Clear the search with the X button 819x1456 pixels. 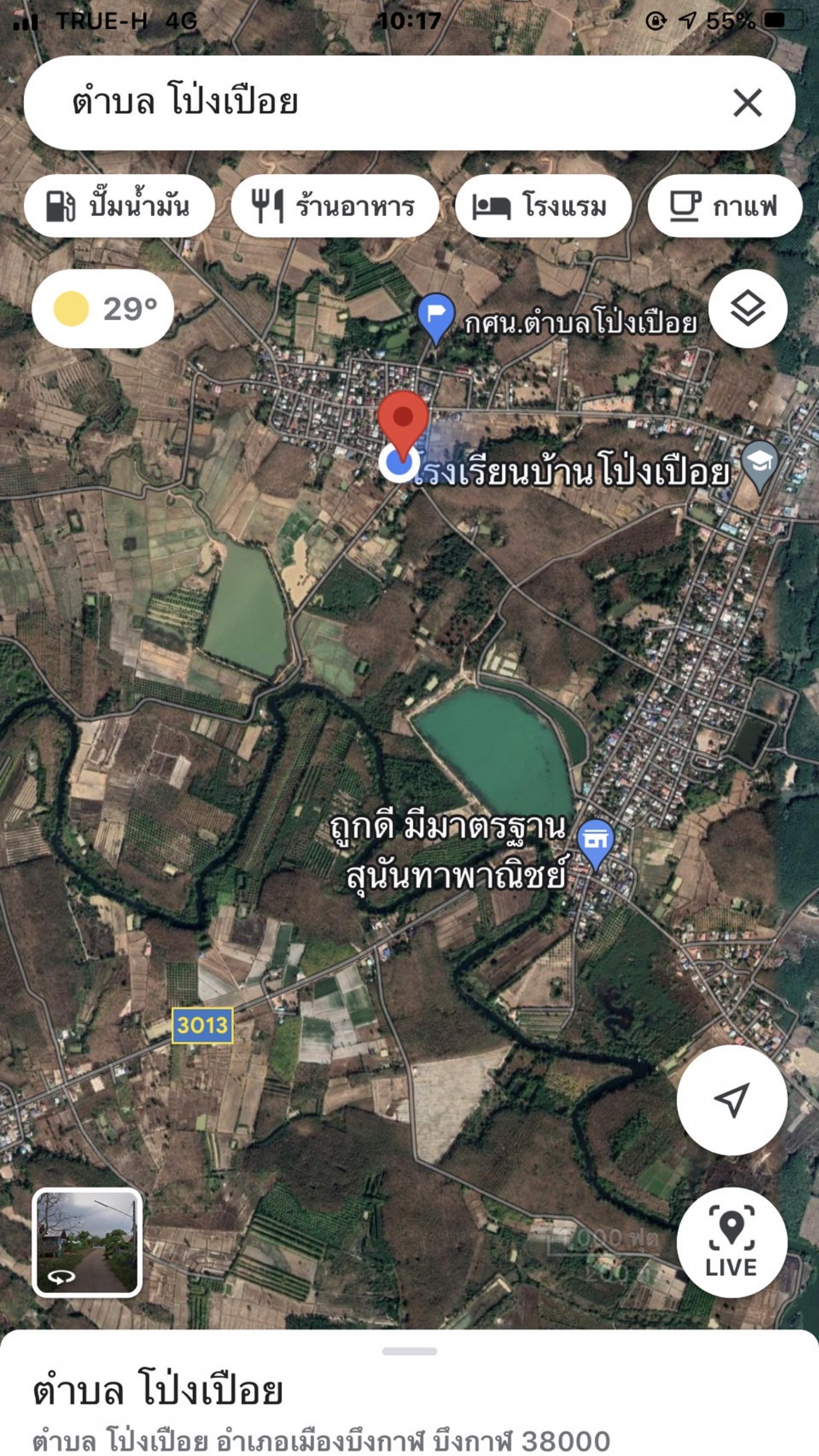(x=747, y=103)
